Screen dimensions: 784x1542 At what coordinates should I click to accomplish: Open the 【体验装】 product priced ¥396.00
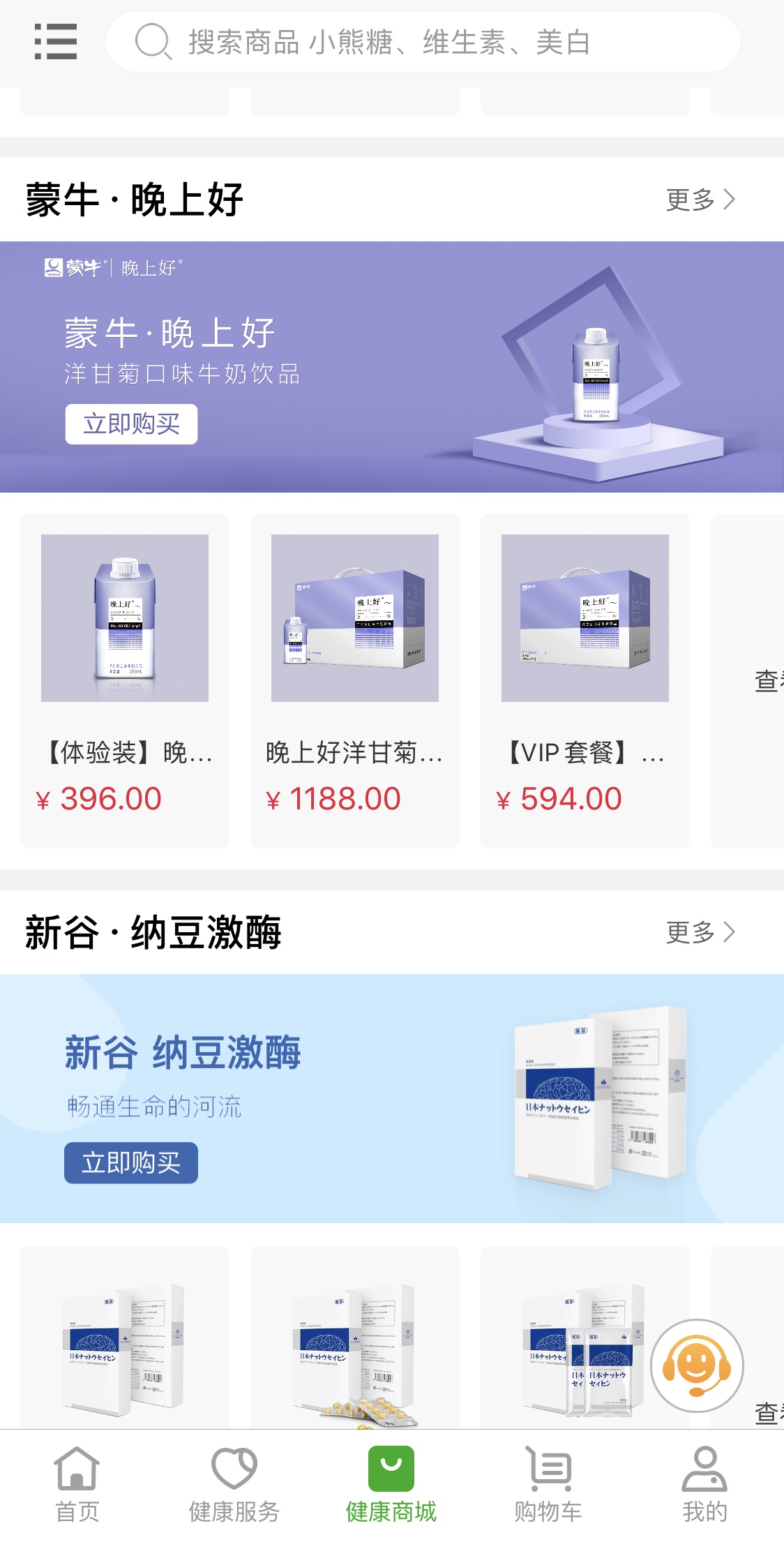pos(125,680)
